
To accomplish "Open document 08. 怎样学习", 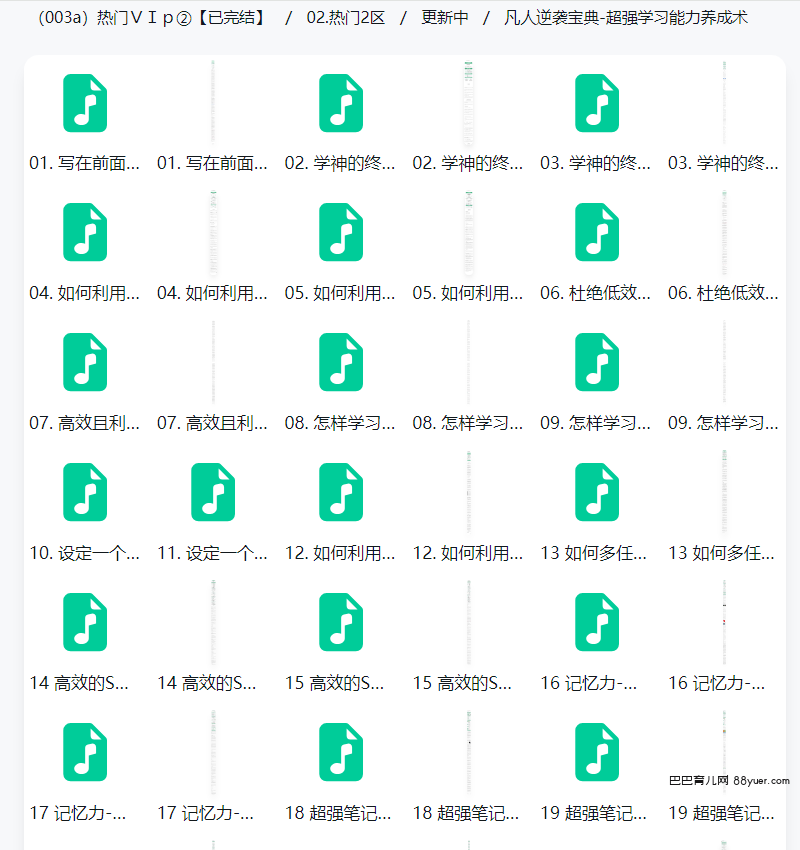I will 469,362.
